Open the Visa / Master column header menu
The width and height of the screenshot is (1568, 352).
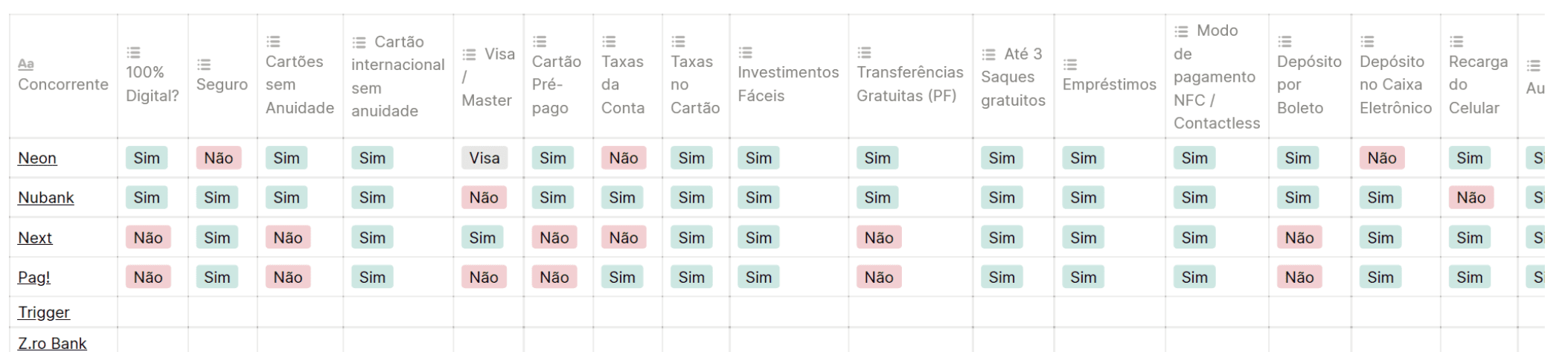[x=488, y=74]
